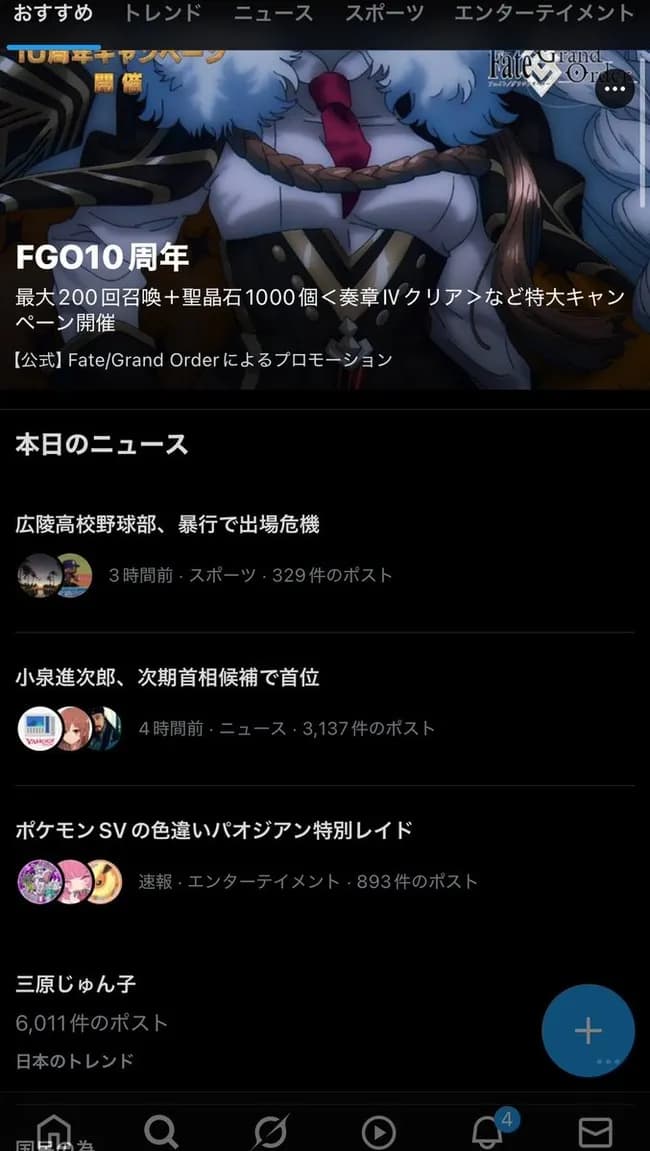Image resolution: width=650 pixels, height=1151 pixels.
Task: Switch to the トレンド tab
Action: (x=162, y=13)
